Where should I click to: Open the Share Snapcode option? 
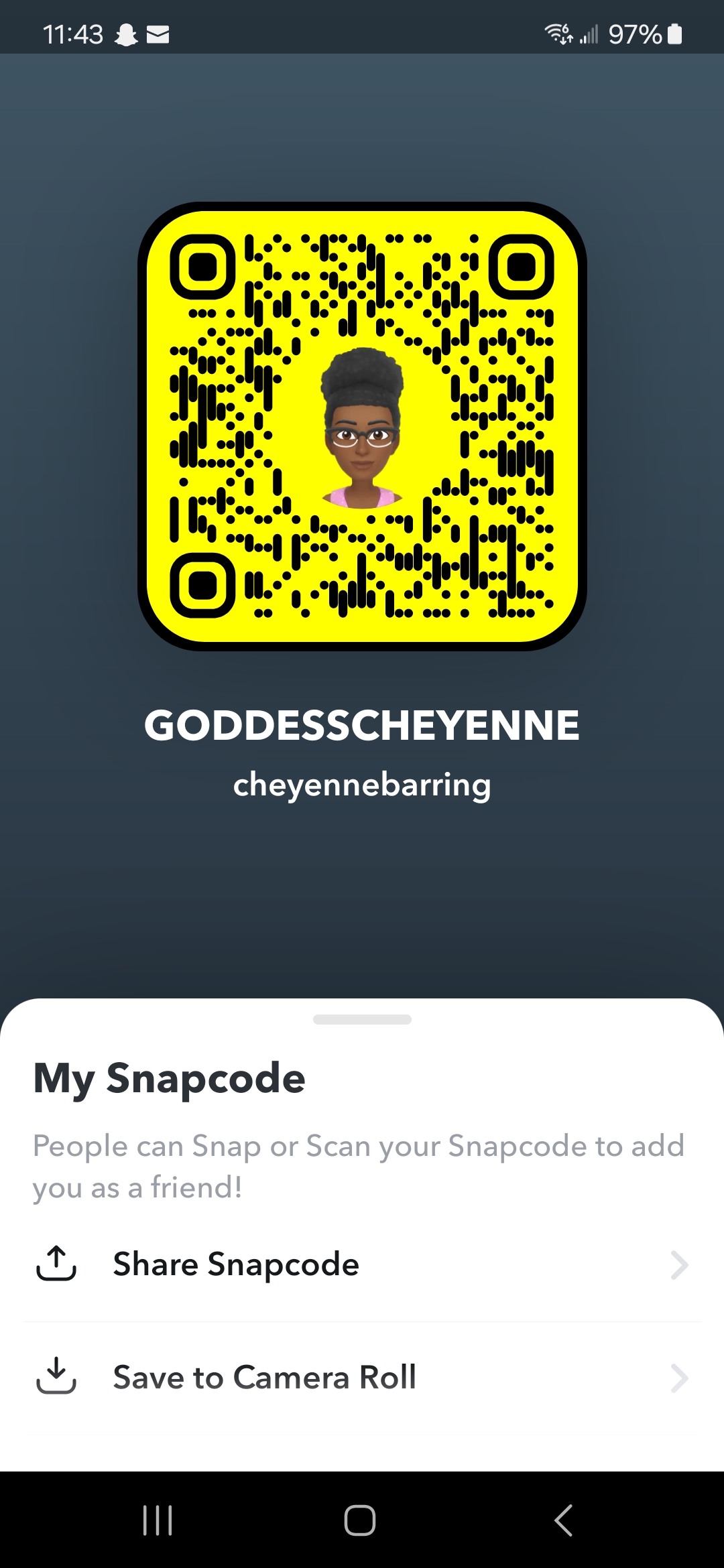tap(362, 1264)
